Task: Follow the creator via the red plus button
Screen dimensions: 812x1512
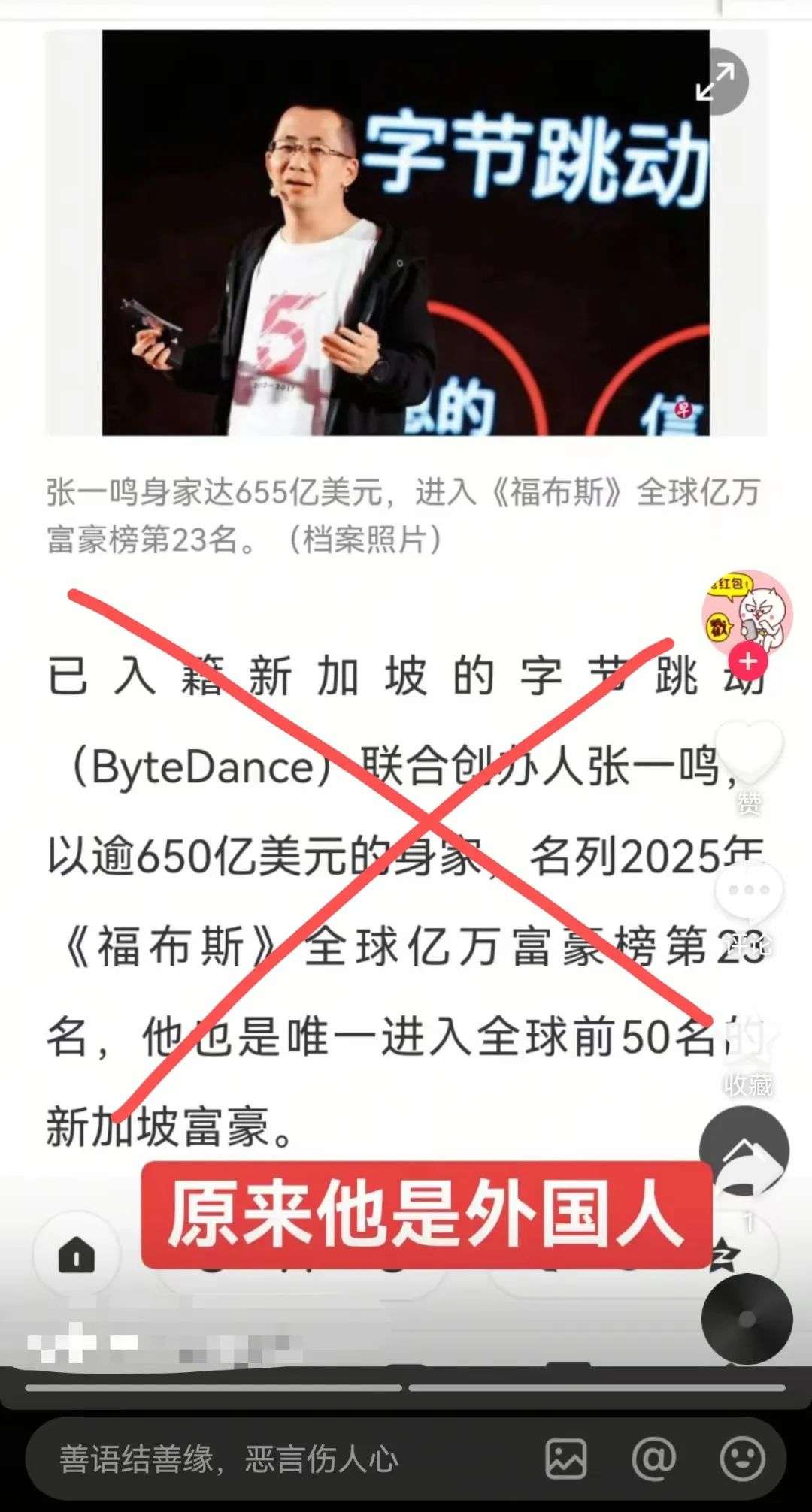Action: (x=747, y=661)
